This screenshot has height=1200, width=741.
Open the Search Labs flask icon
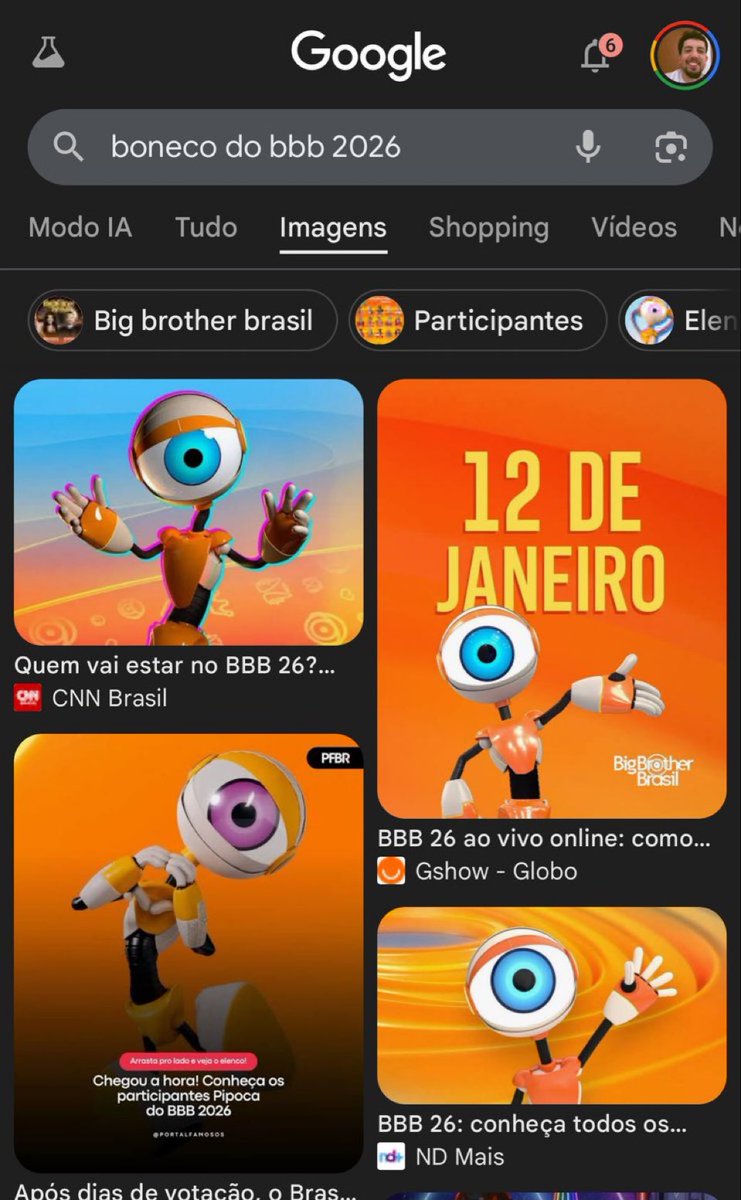48,53
